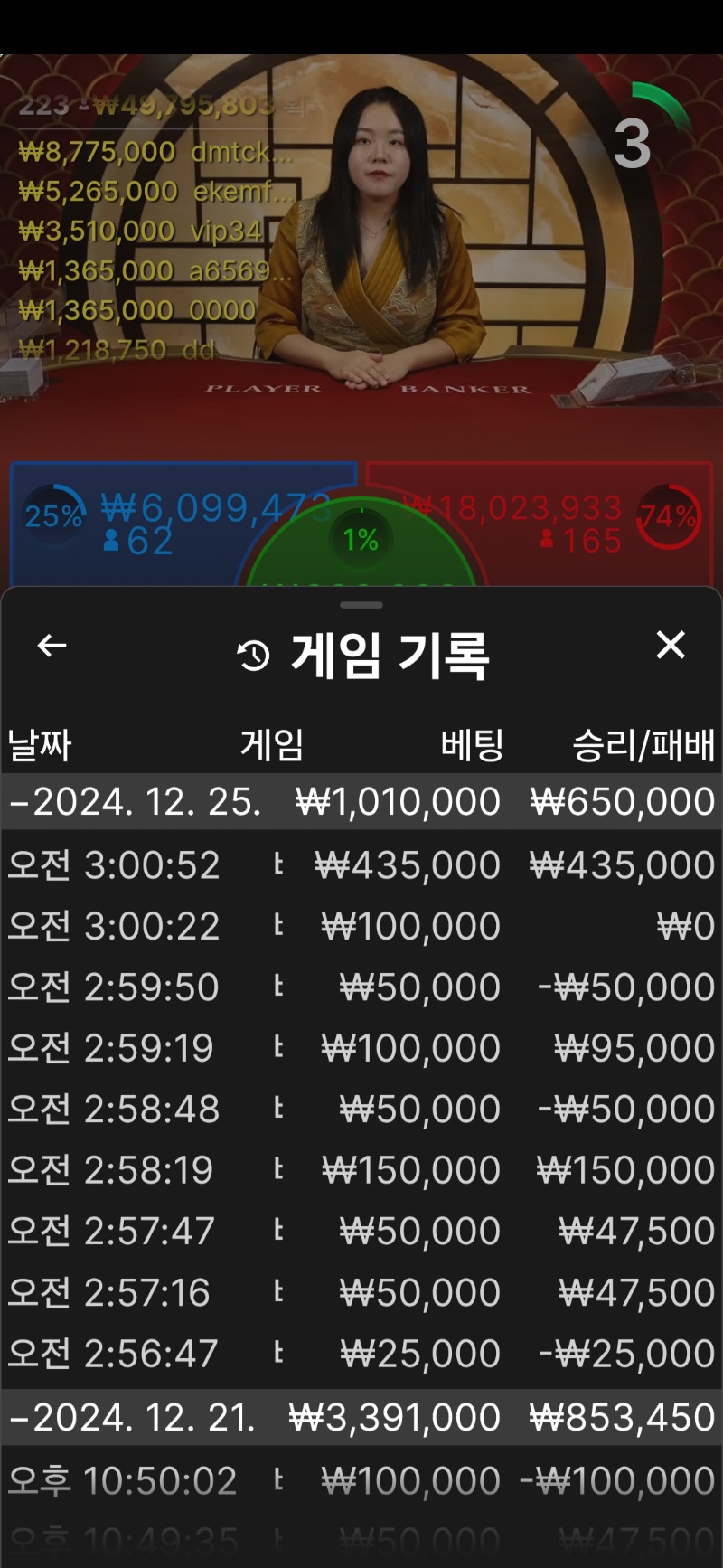Go back from the game history panel
723x1568 pixels.
[52, 646]
